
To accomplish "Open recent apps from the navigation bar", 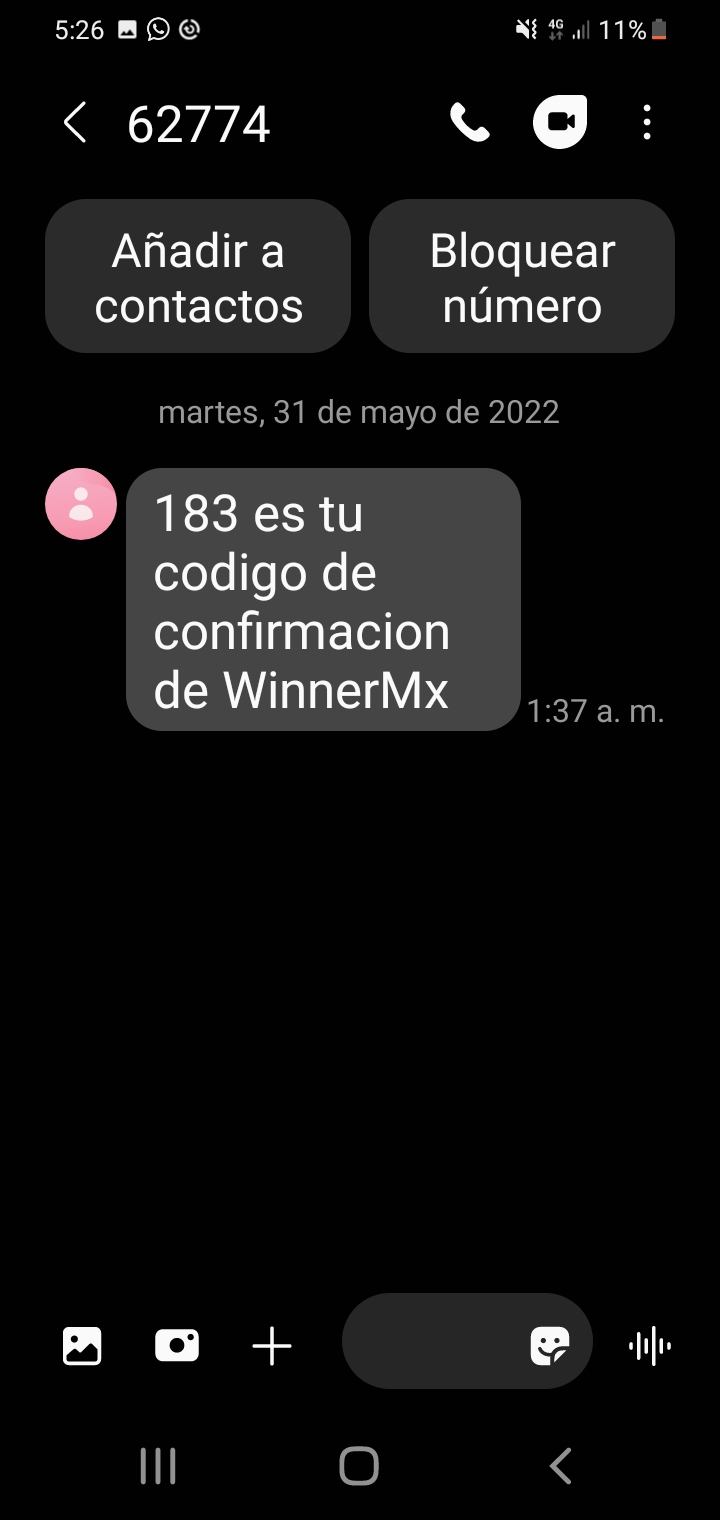I will [x=158, y=1467].
